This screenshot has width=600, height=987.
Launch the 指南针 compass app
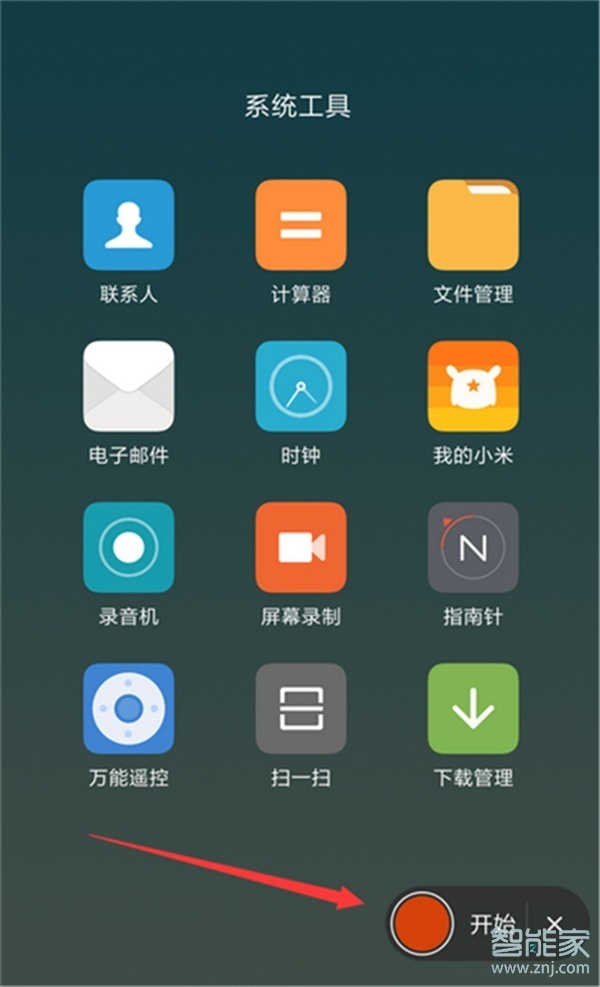(473, 547)
